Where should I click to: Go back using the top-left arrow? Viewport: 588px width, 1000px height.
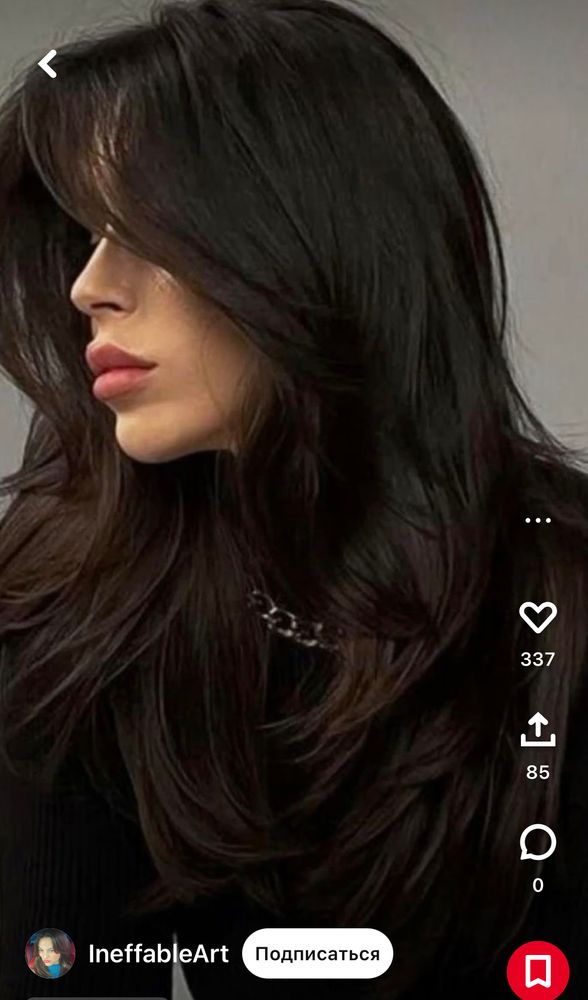[x=47, y=64]
